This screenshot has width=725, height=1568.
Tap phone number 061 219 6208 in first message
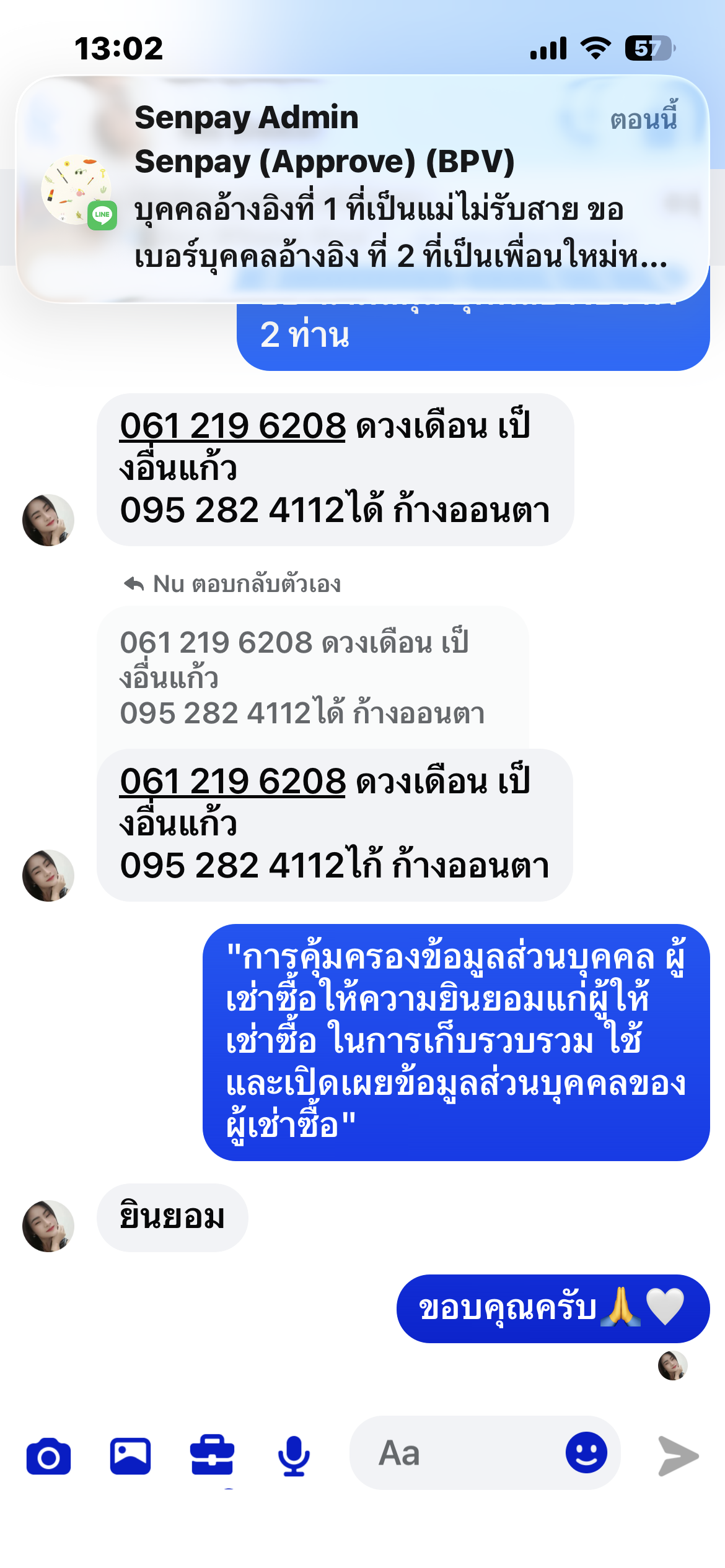coord(232,426)
